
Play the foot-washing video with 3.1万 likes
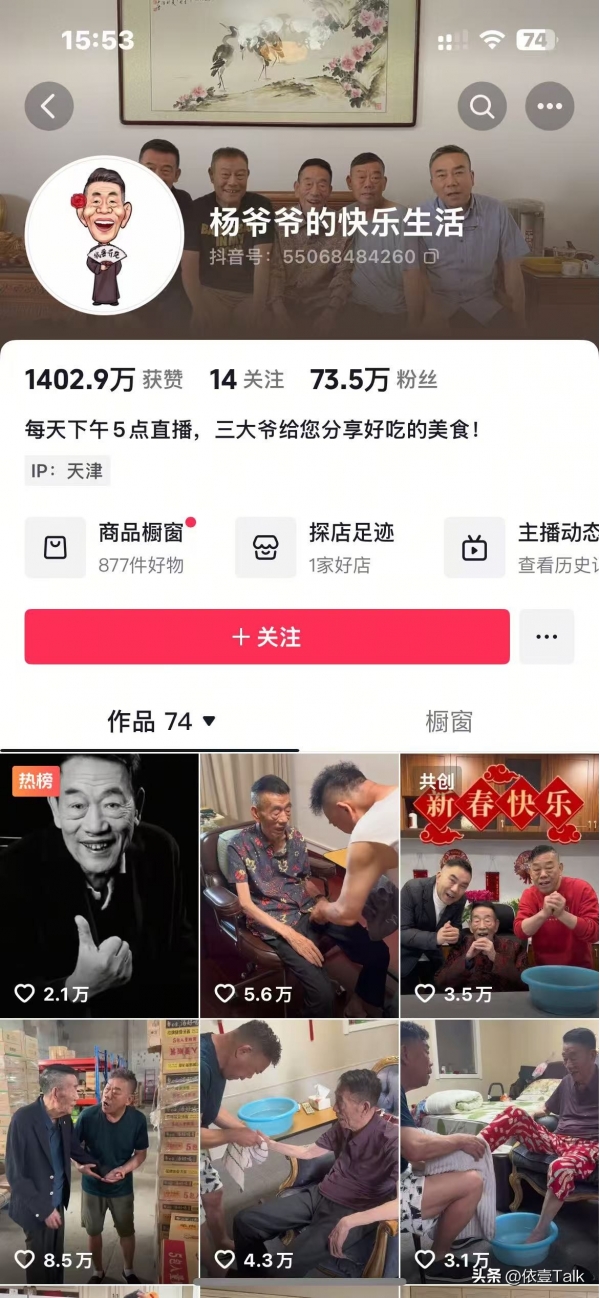point(499,1150)
